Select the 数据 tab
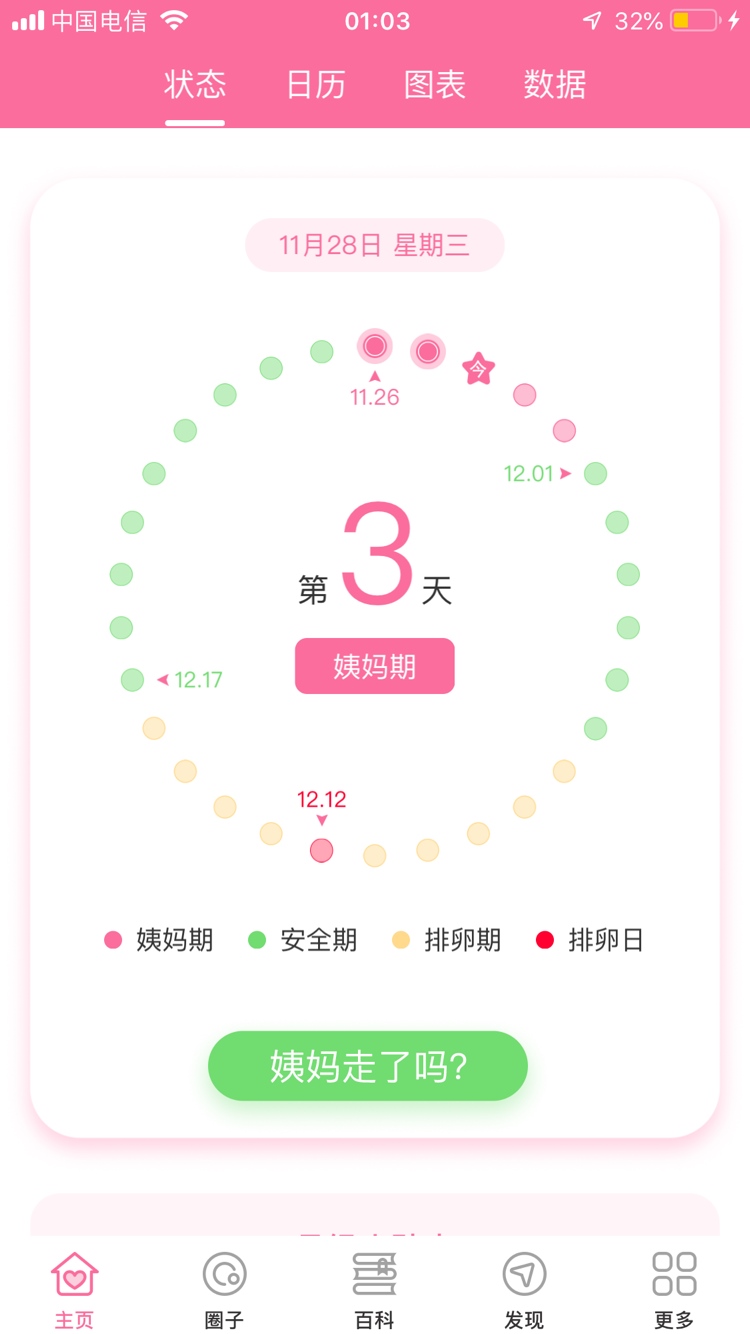 554,85
